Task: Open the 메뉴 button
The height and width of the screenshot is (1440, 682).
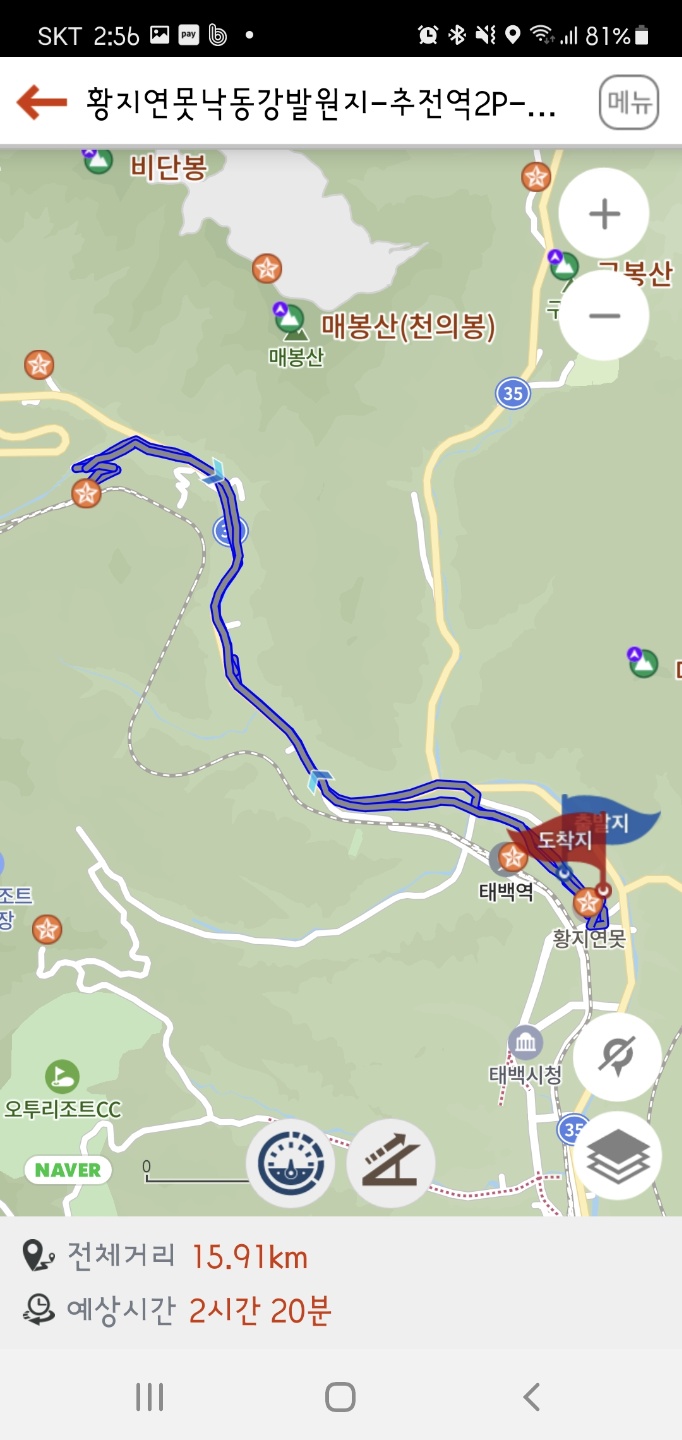Action: [629, 102]
